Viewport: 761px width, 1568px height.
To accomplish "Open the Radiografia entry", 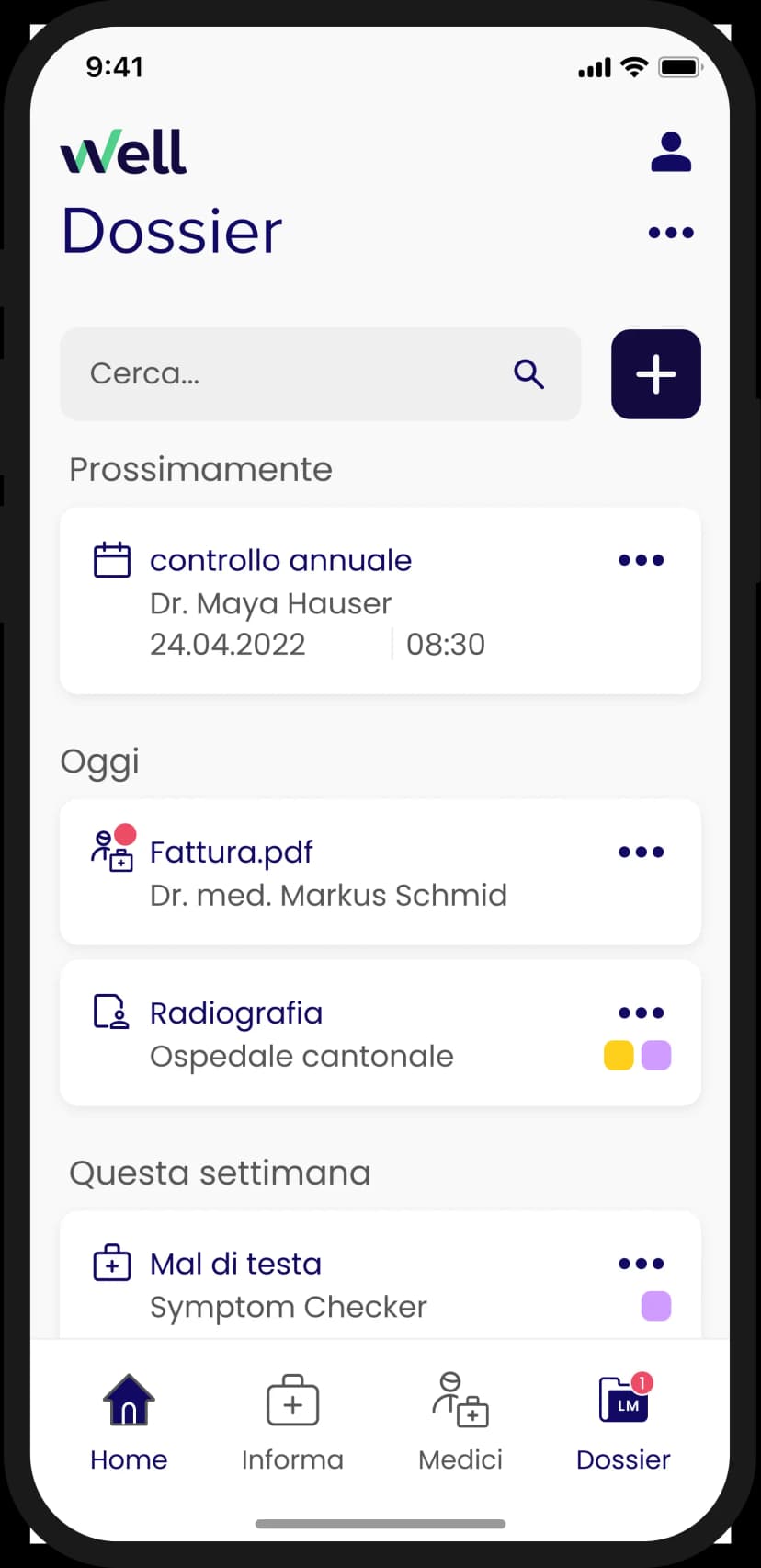I will click(x=349, y=1033).
